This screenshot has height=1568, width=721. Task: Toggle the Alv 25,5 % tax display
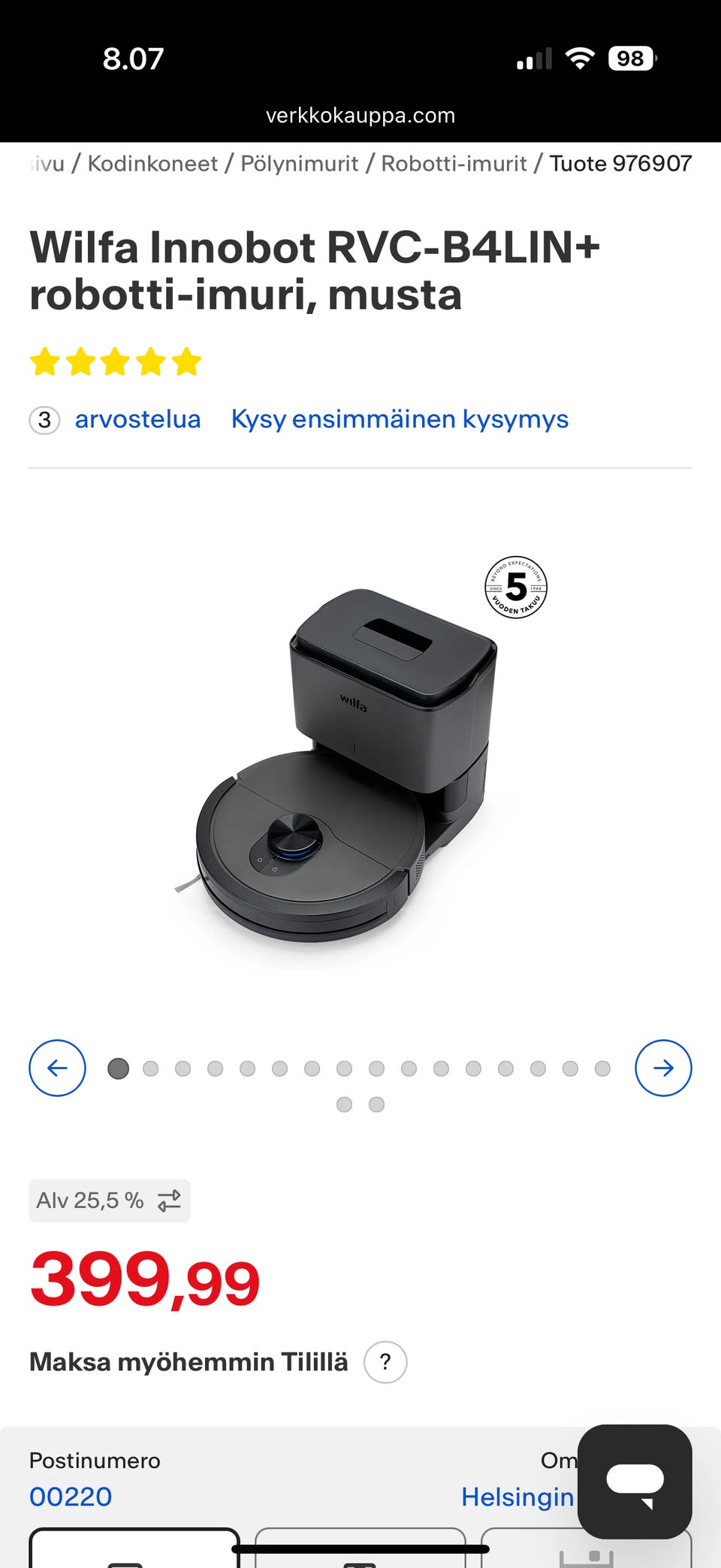[110, 1201]
